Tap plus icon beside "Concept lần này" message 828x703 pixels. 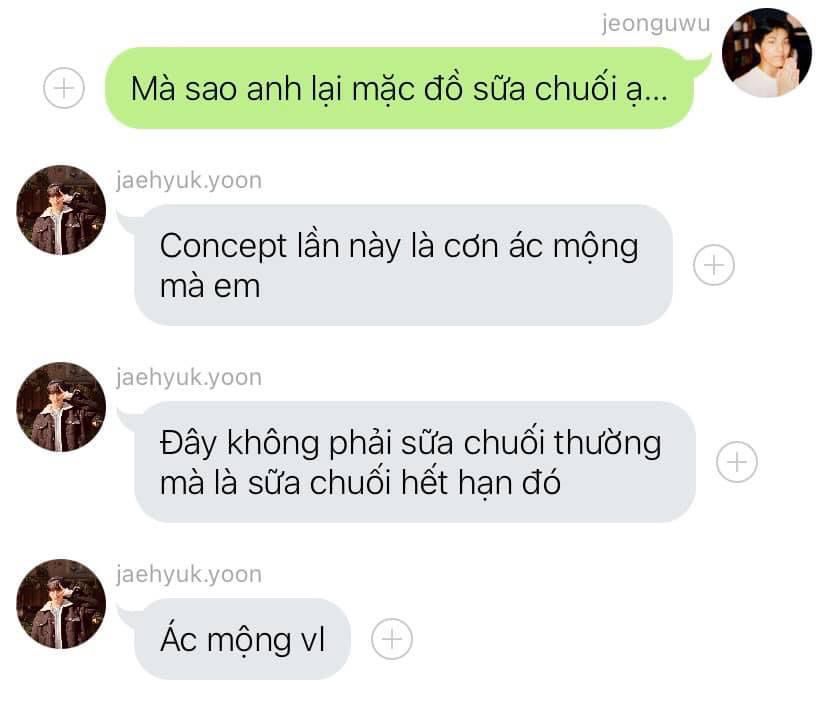pos(713,265)
